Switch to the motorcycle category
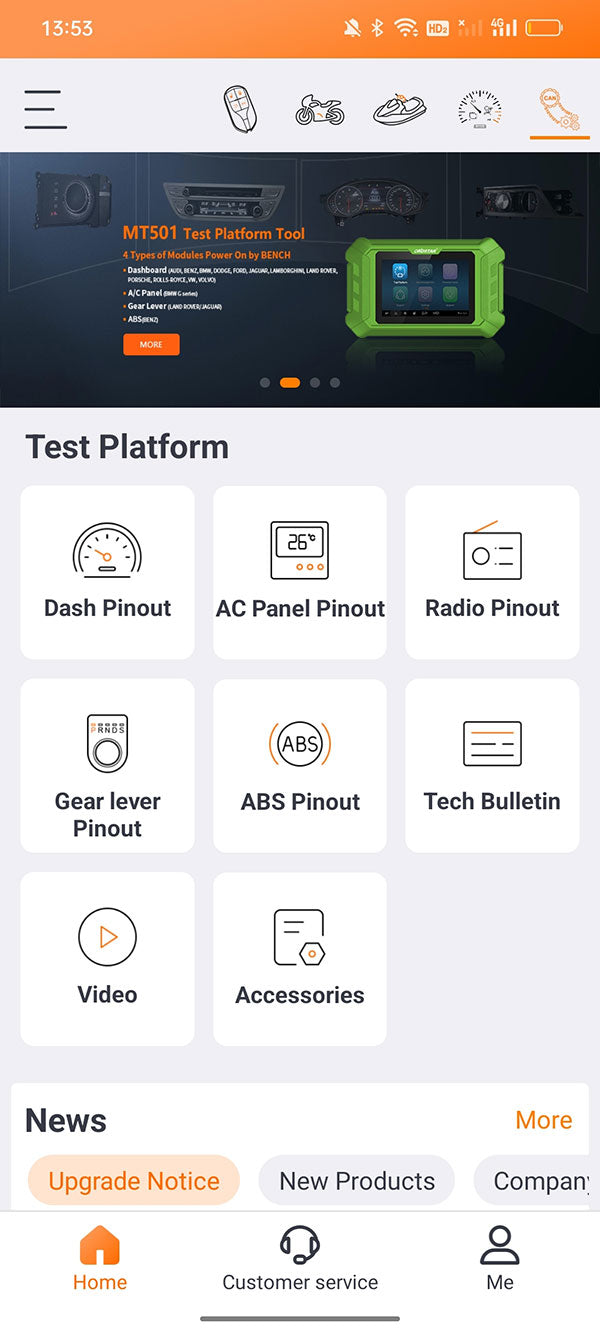 (319, 109)
